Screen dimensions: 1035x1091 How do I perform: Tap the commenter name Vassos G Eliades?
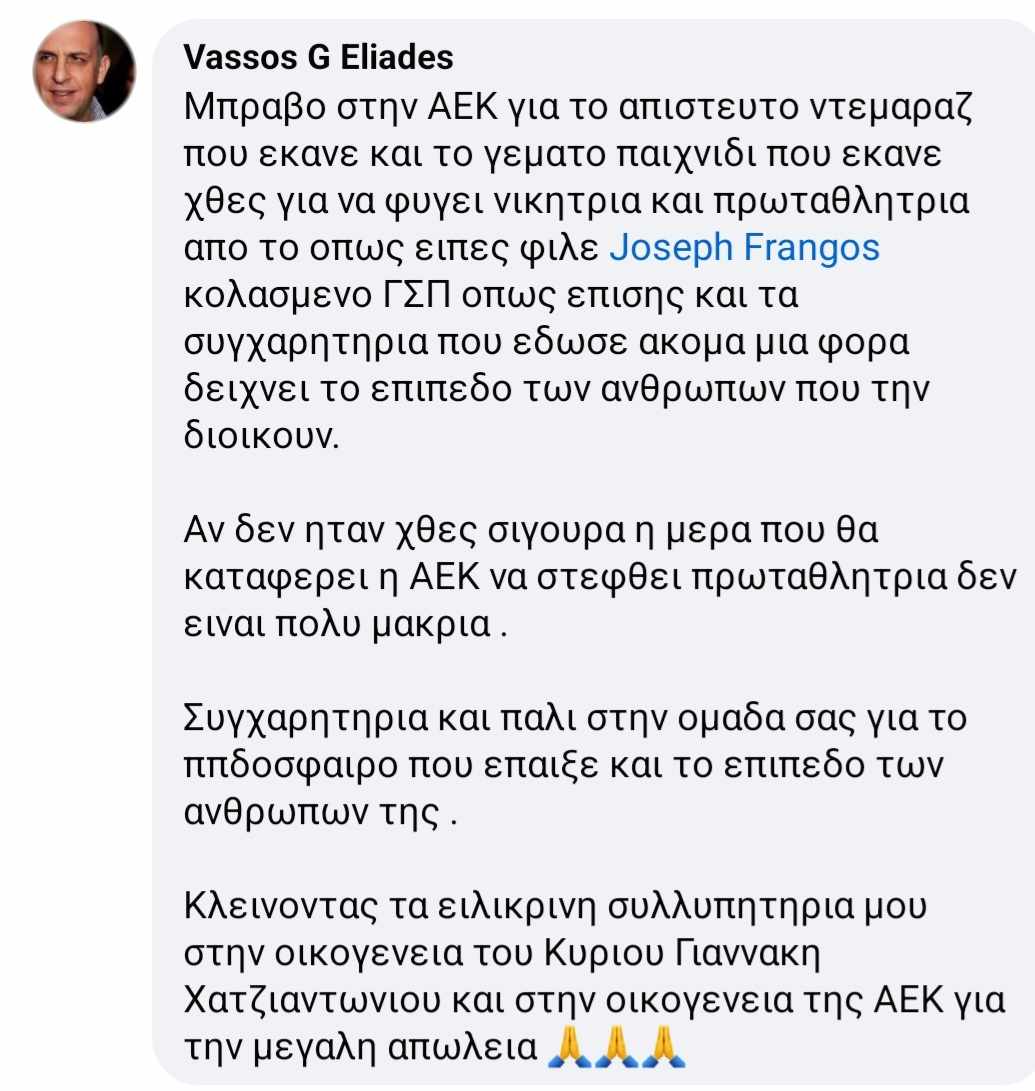319,58
